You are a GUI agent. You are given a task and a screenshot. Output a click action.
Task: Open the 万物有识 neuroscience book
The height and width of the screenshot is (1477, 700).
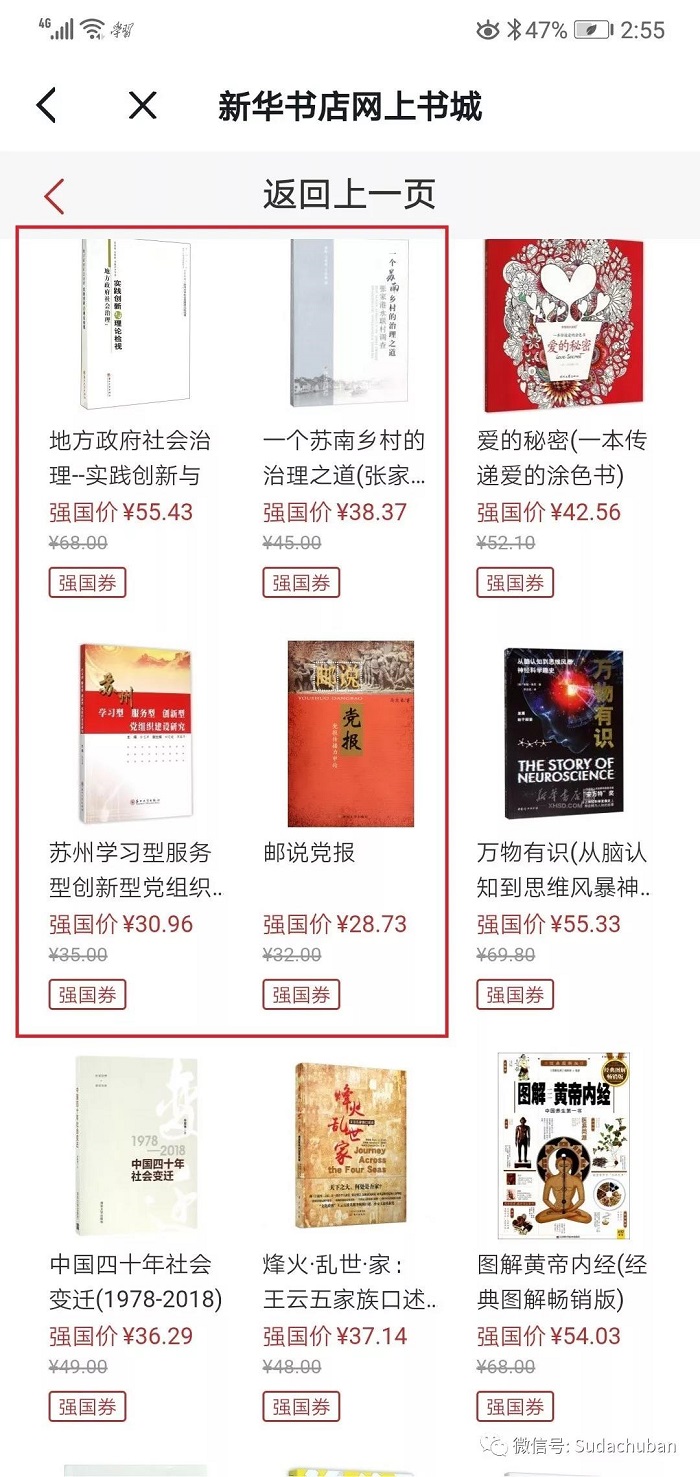click(563, 735)
